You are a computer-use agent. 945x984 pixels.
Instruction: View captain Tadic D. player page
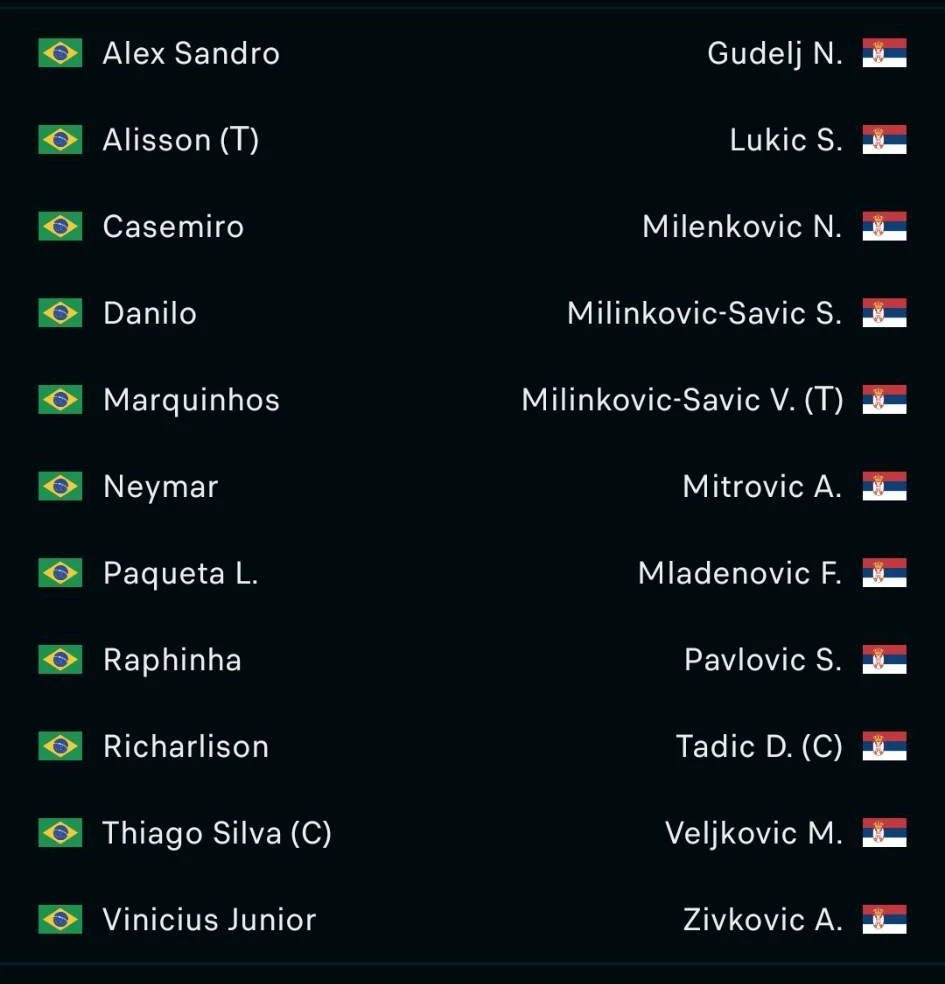tap(759, 747)
